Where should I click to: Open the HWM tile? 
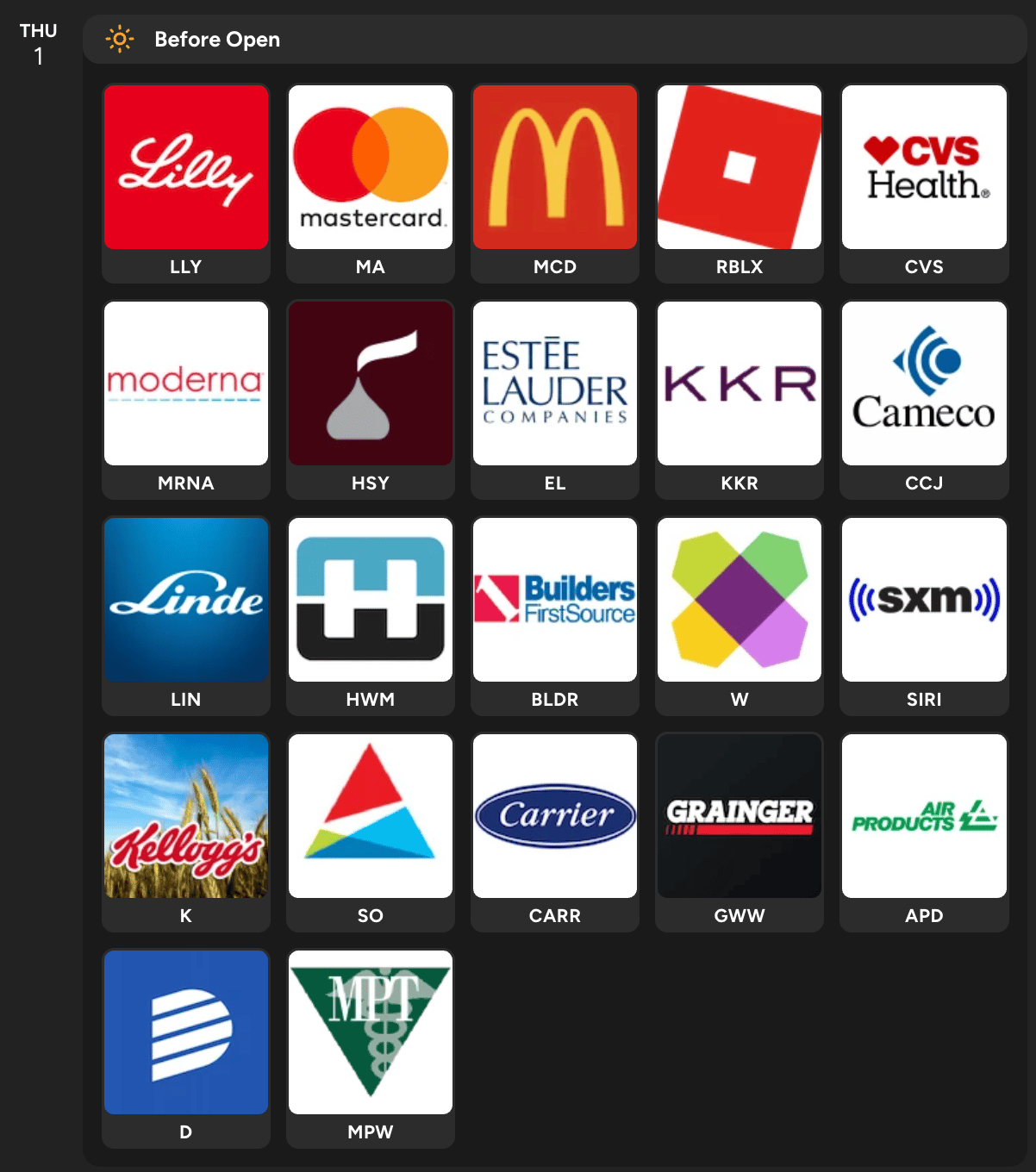[371, 601]
